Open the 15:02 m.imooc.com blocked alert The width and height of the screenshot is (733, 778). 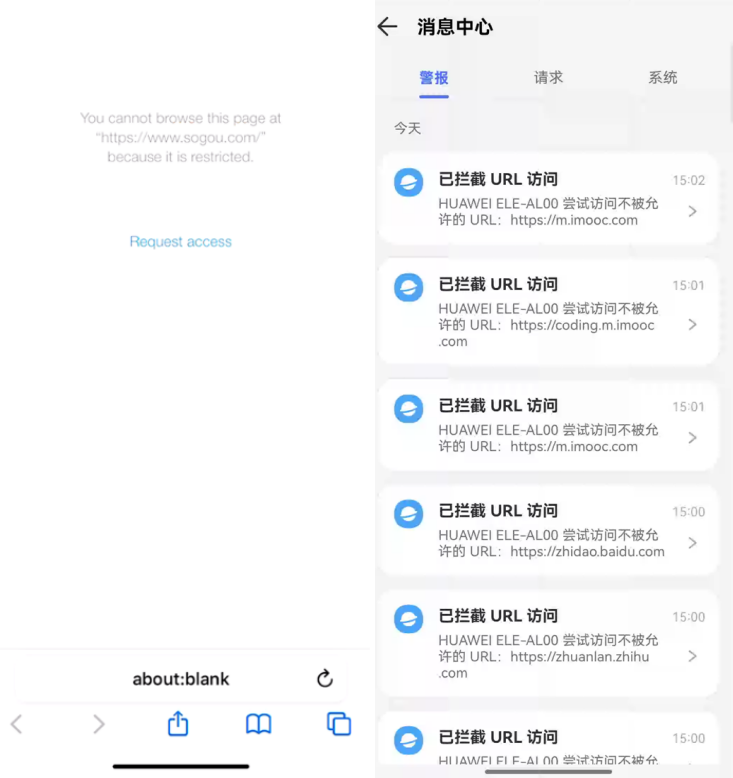point(547,199)
